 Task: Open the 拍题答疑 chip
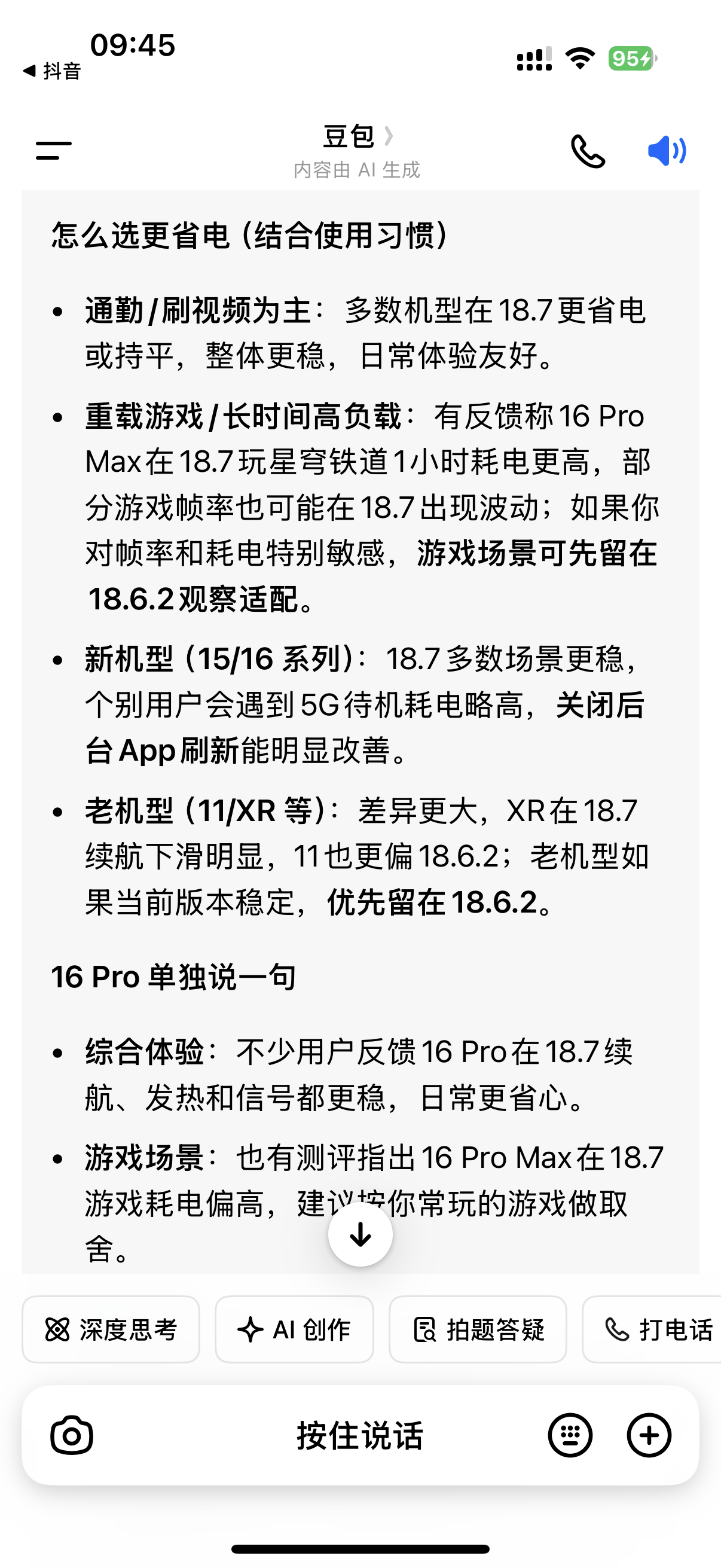pos(478,1329)
